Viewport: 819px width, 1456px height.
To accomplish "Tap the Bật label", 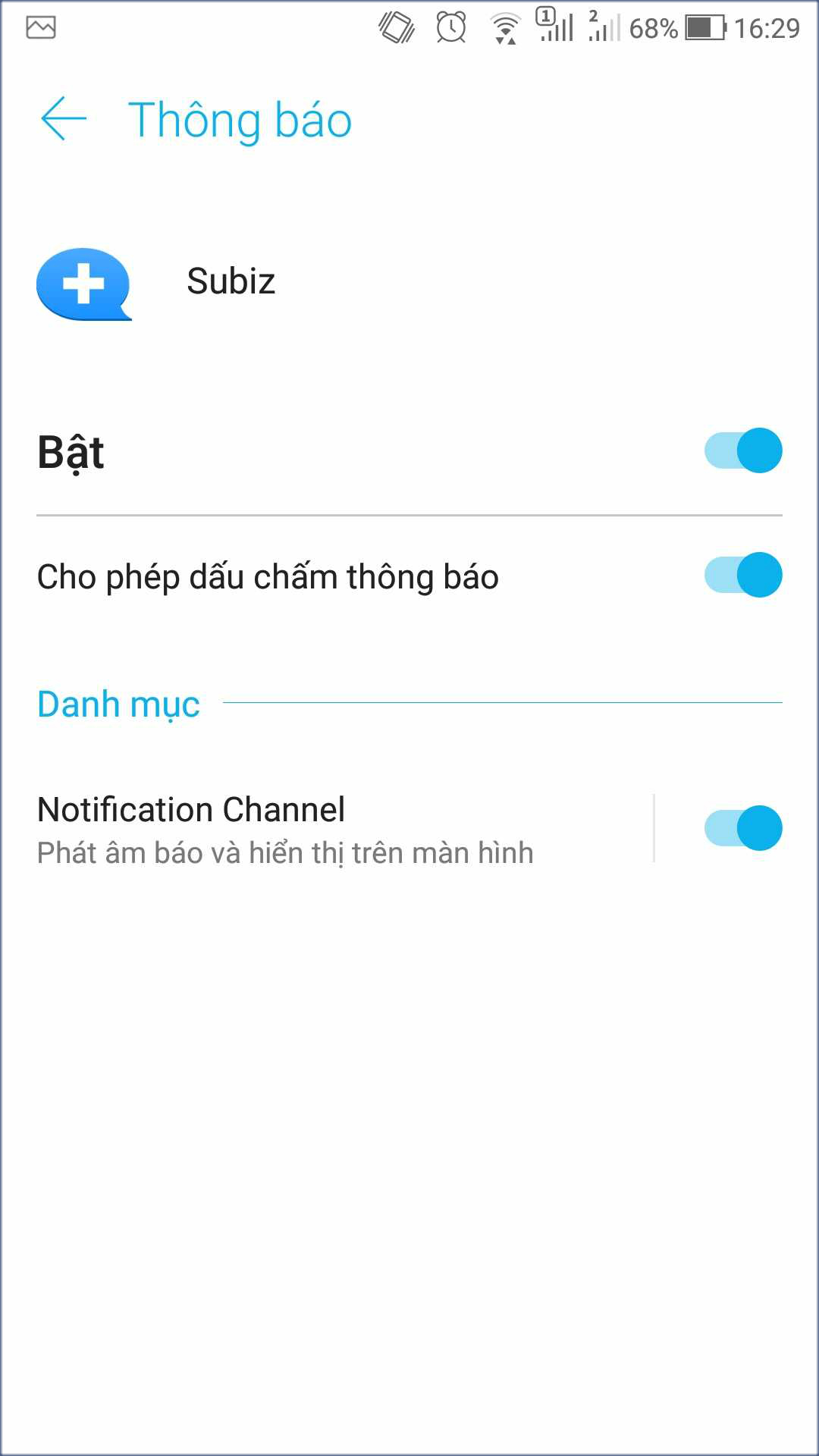I will (71, 453).
